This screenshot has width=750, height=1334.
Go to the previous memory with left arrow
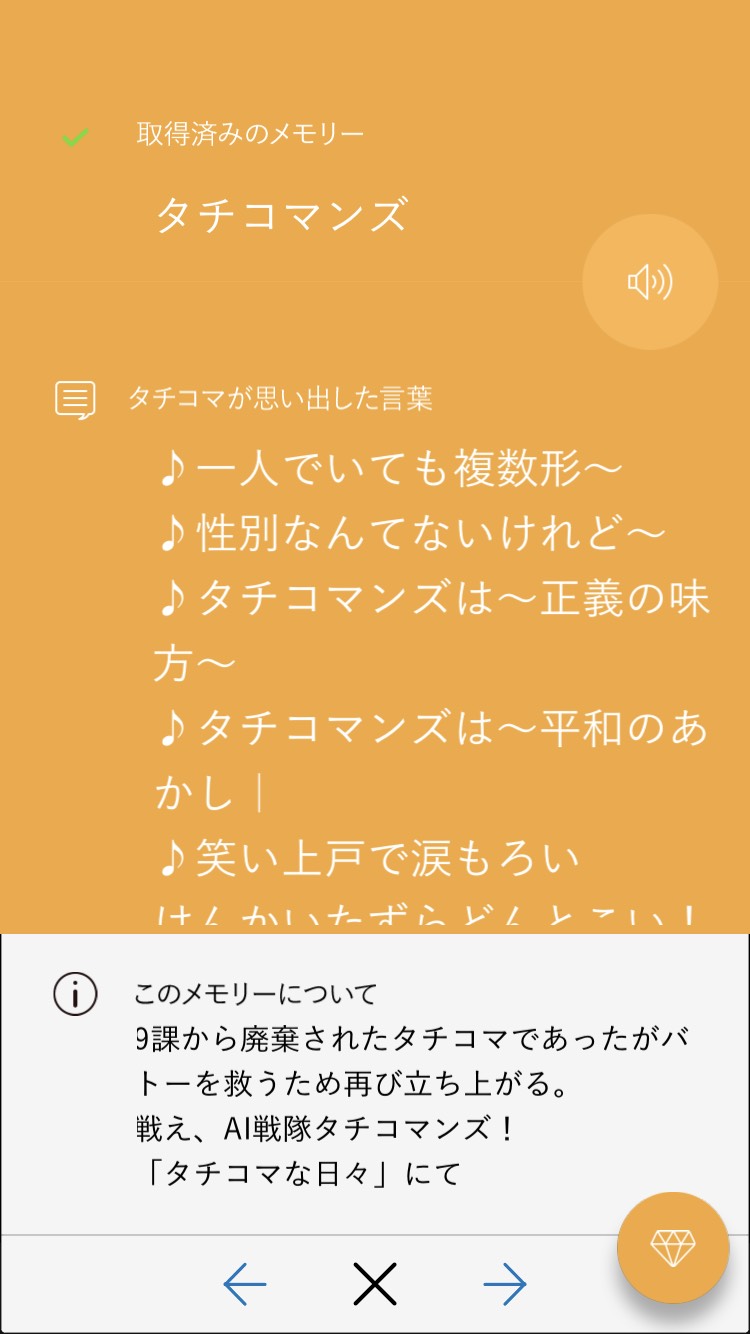point(245,1284)
